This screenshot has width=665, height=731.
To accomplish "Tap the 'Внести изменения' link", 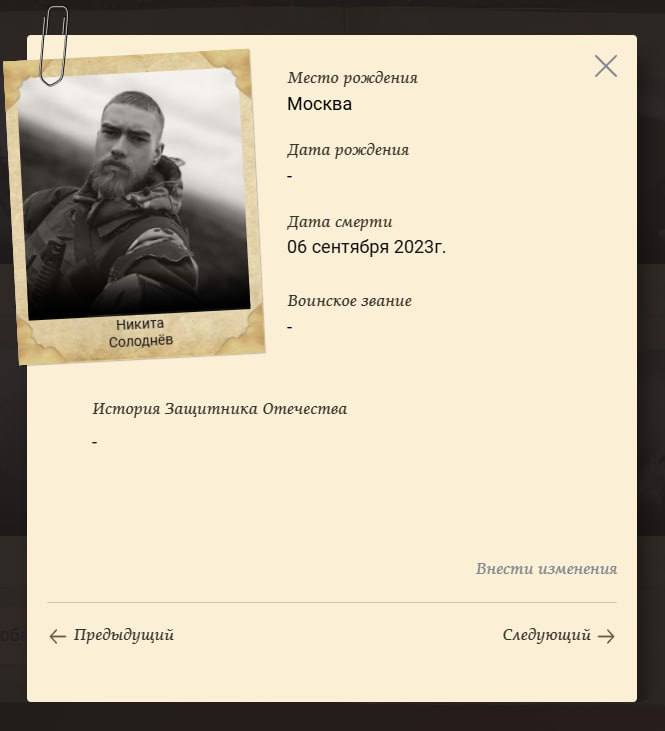I will click(x=546, y=569).
